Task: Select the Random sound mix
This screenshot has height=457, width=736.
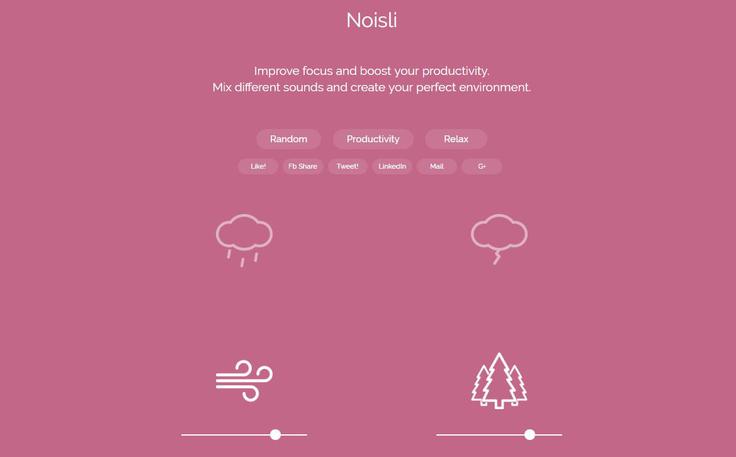Action: (x=288, y=139)
